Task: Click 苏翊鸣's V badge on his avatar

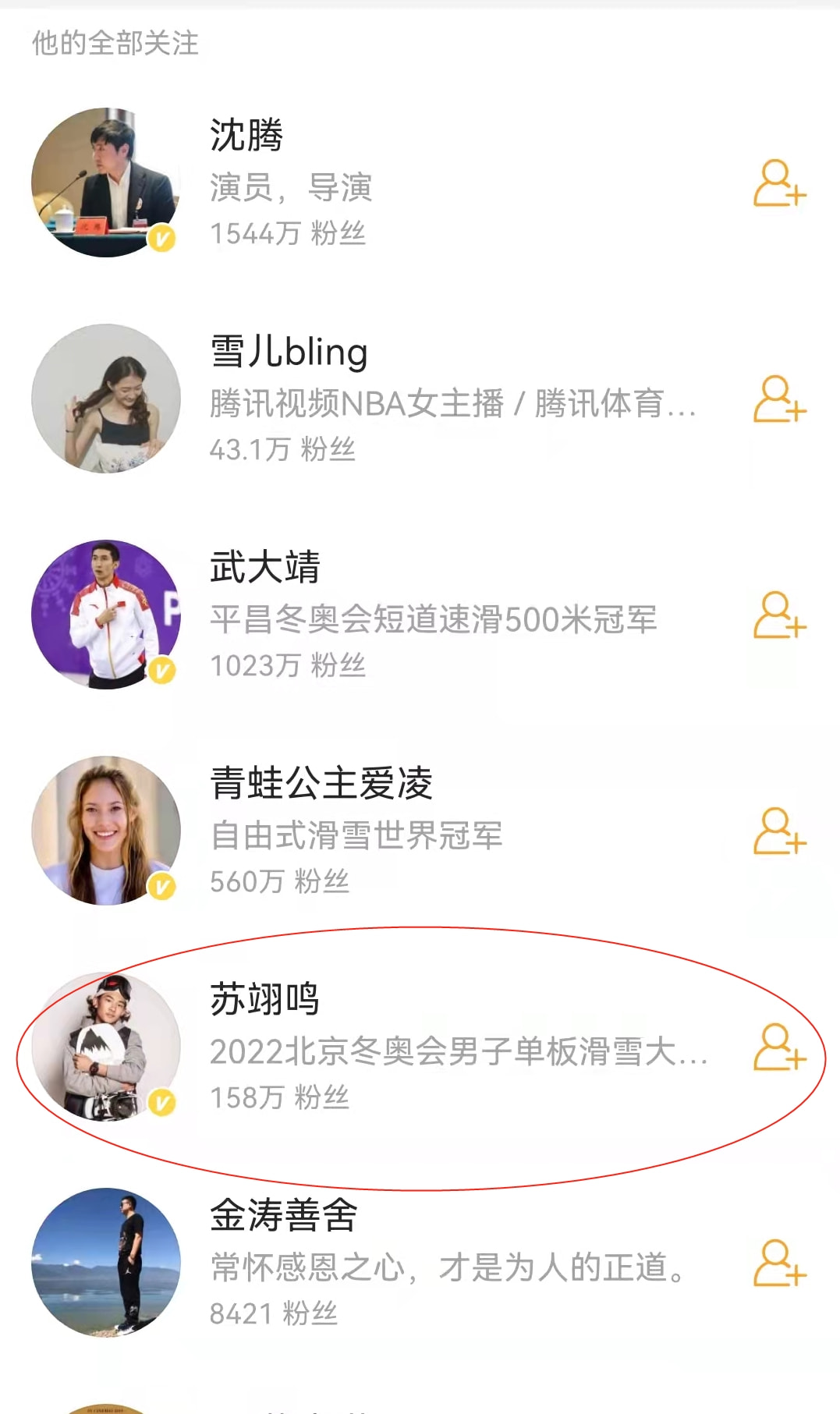Action: [x=160, y=1103]
